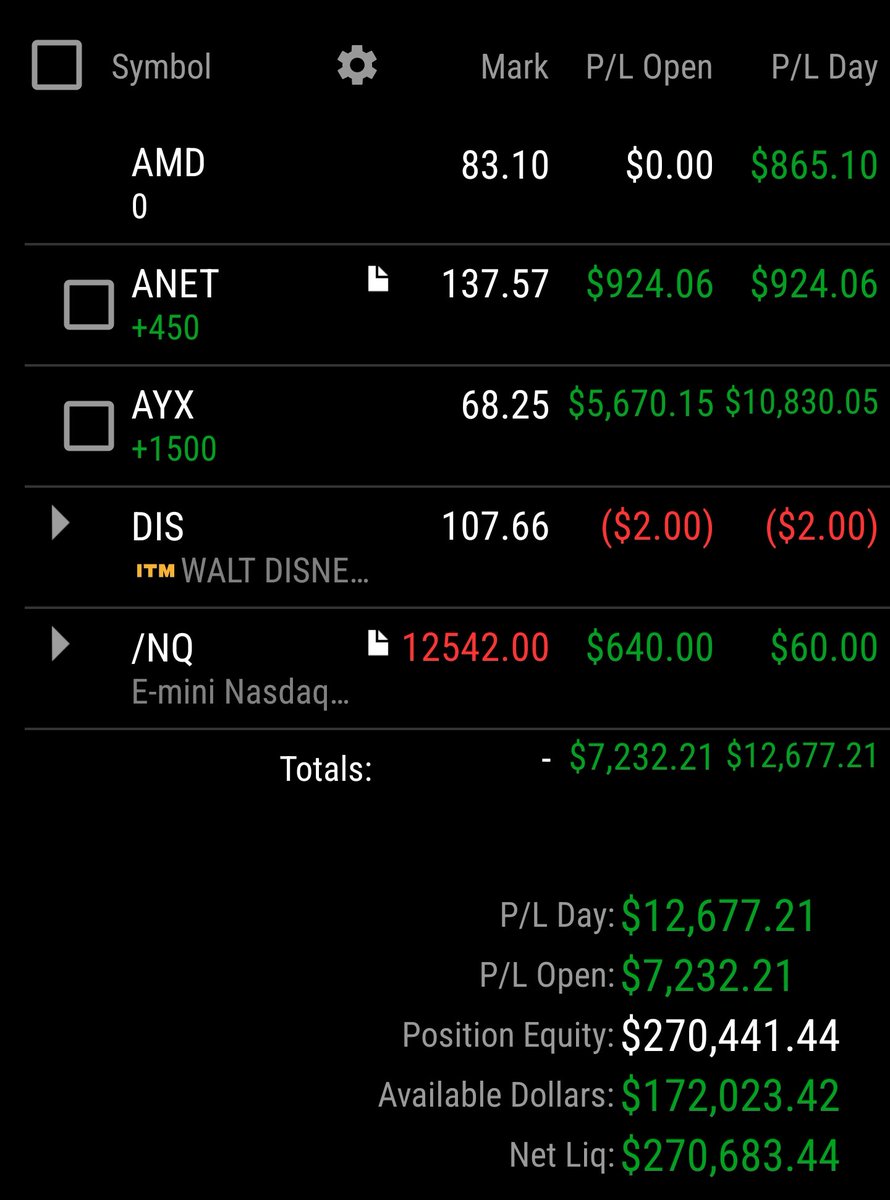This screenshot has height=1200, width=890.
Task: Sort by the P/L Open column
Action: (x=649, y=67)
